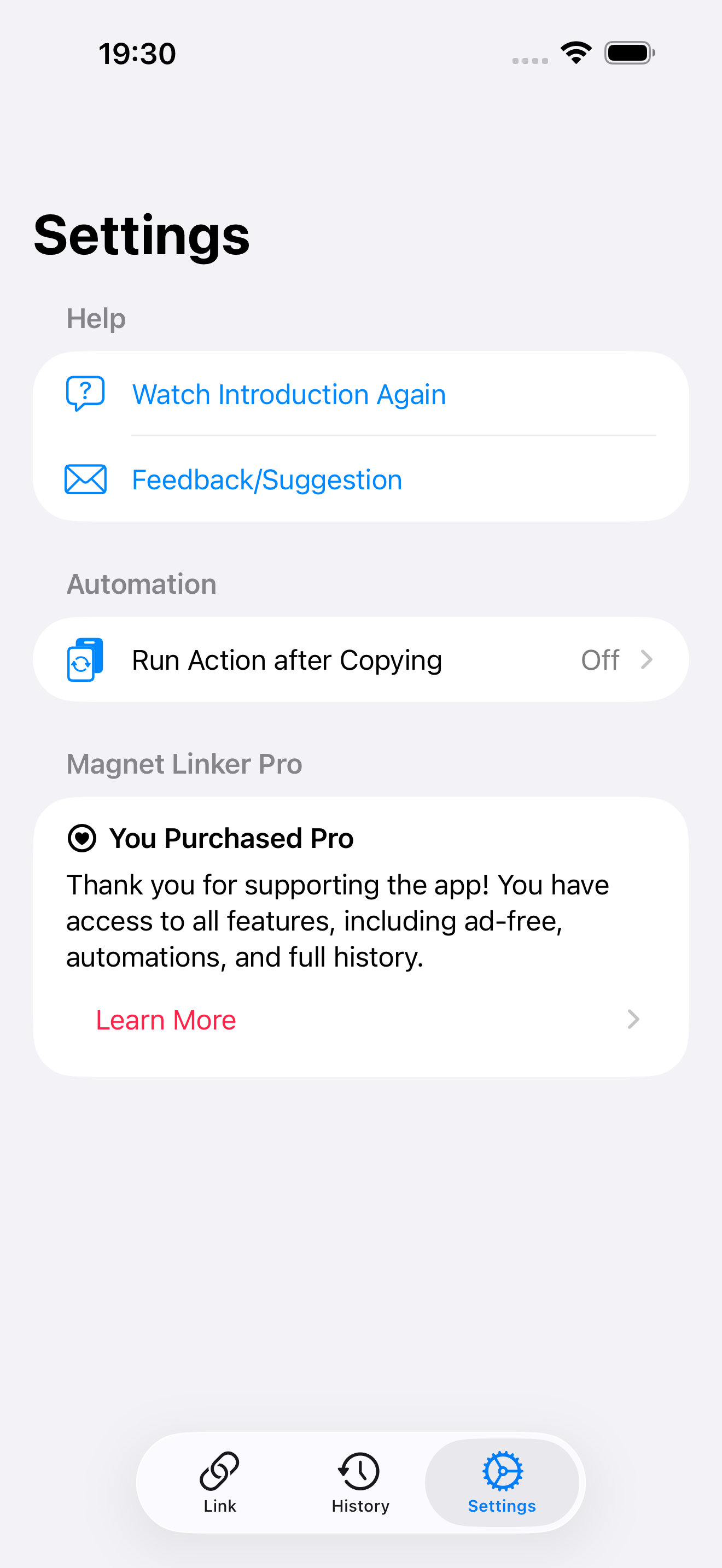
Task: Switch to the Link tab
Action: (x=219, y=1479)
